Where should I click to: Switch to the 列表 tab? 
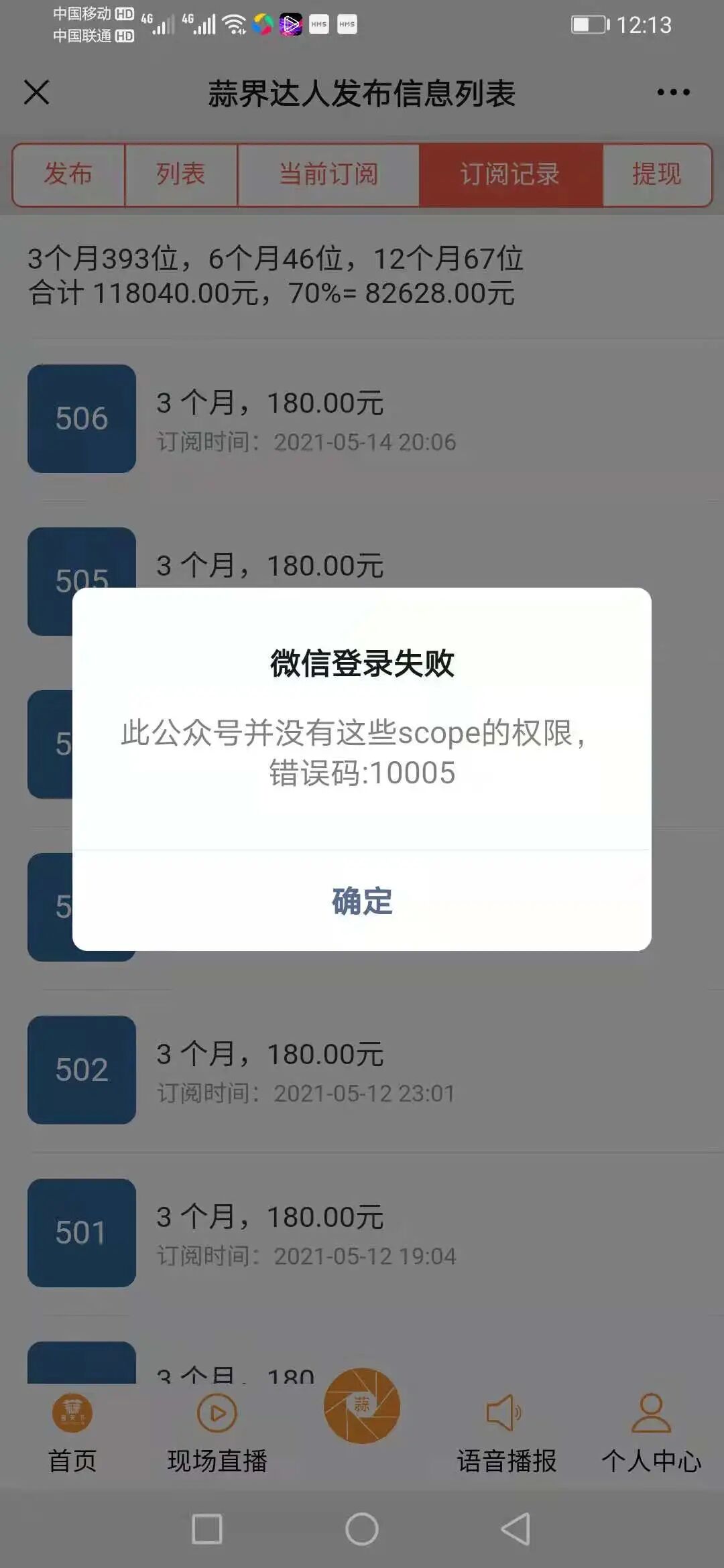(x=181, y=174)
